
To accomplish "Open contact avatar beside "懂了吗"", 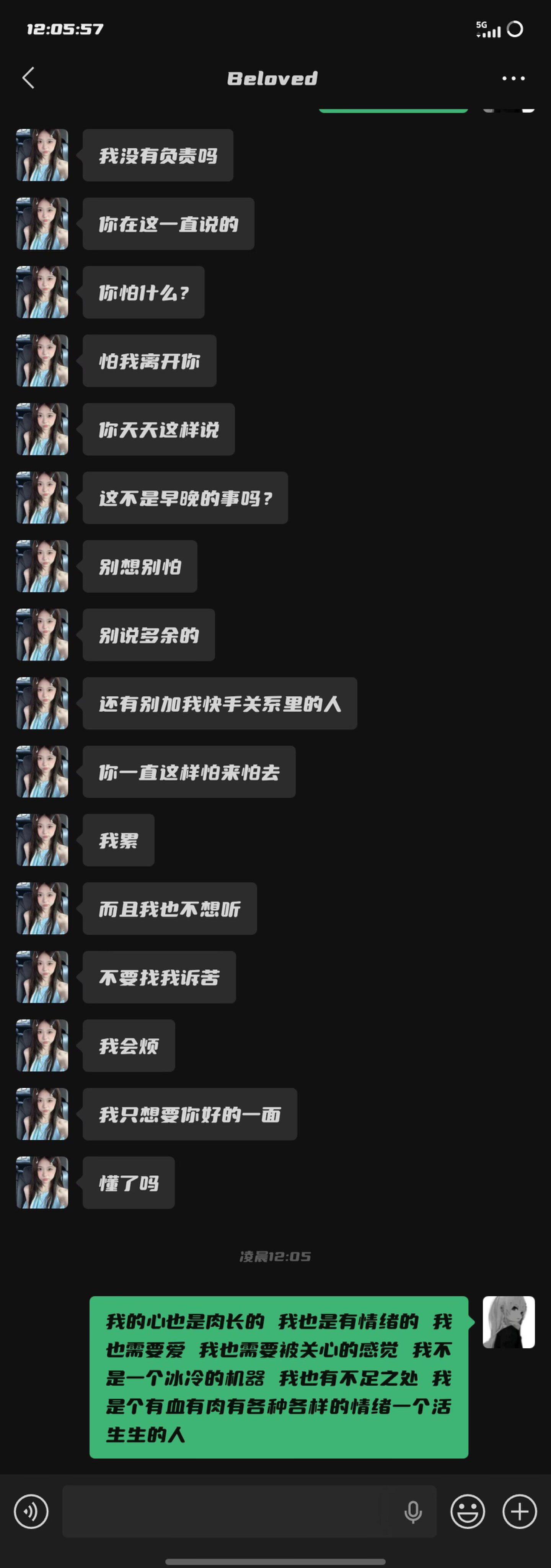I will [42, 1182].
